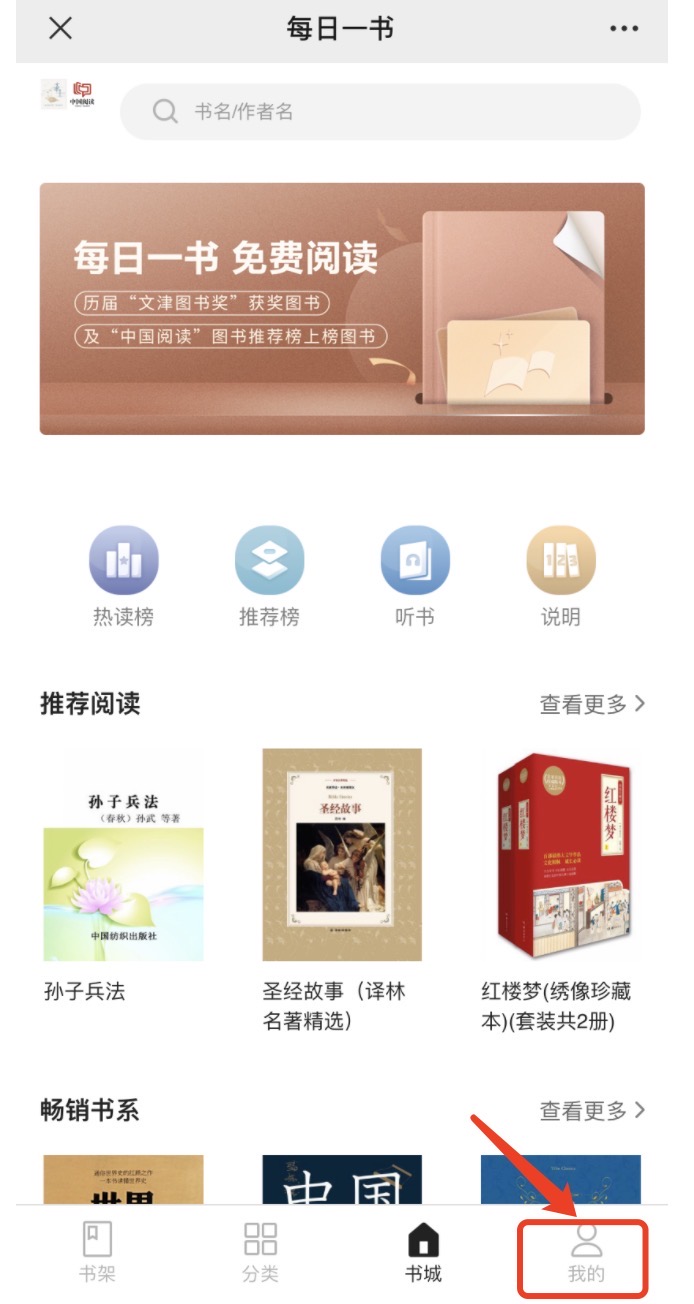
Task: Switch to the 我的 tab
Action: tap(586, 1251)
